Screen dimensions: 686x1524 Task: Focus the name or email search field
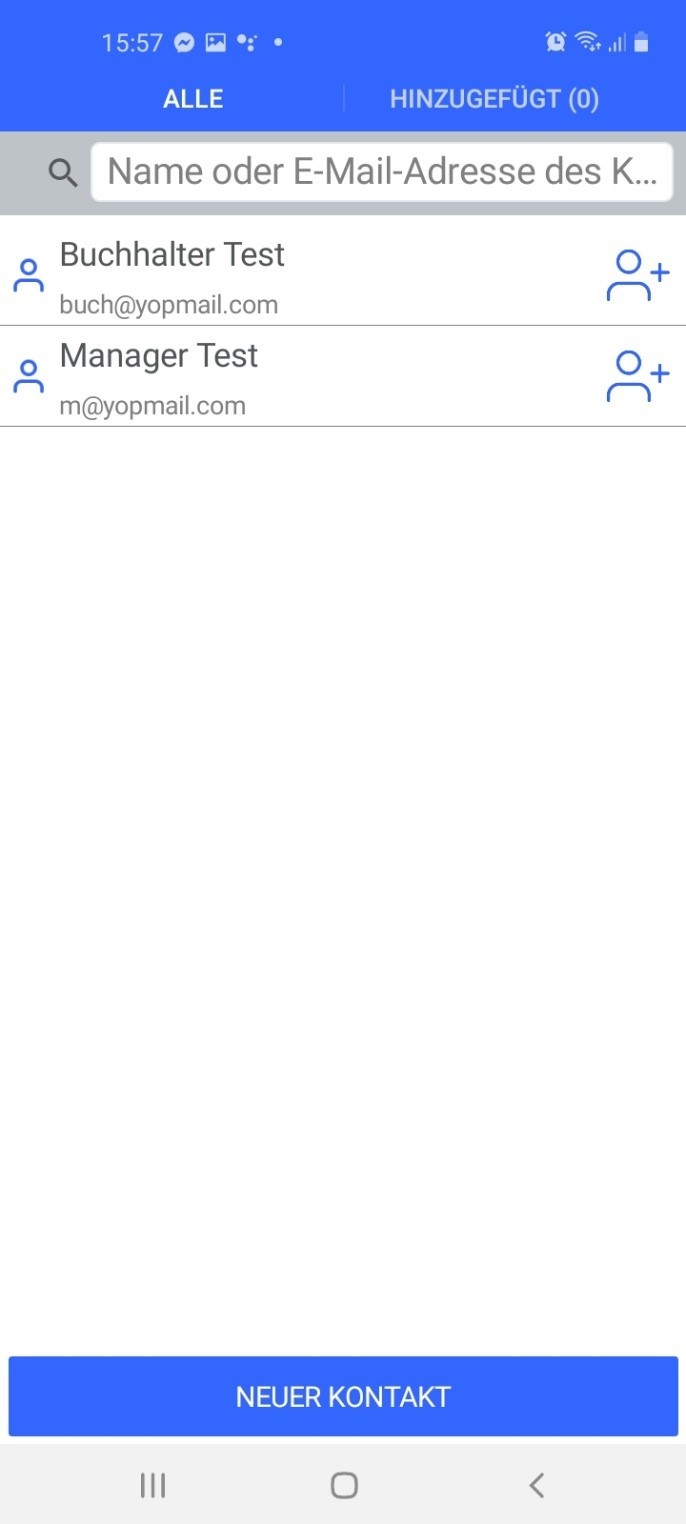pyautogui.click(x=381, y=172)
